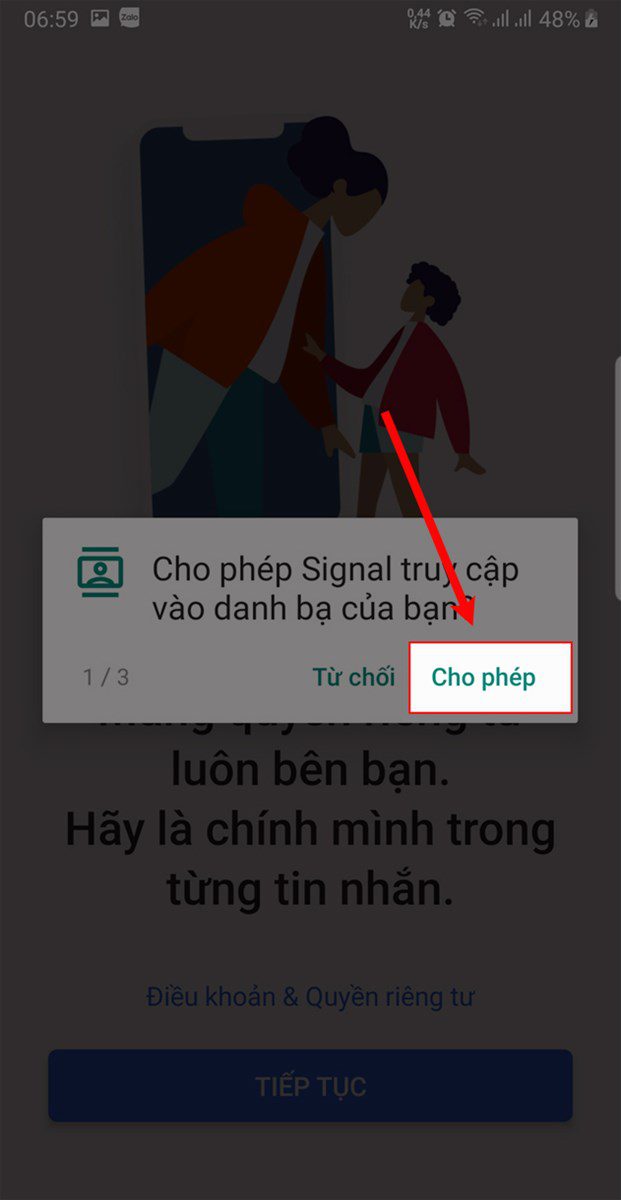Open Điều khoản & Quyền riêng tư link

tap(310, 996)
